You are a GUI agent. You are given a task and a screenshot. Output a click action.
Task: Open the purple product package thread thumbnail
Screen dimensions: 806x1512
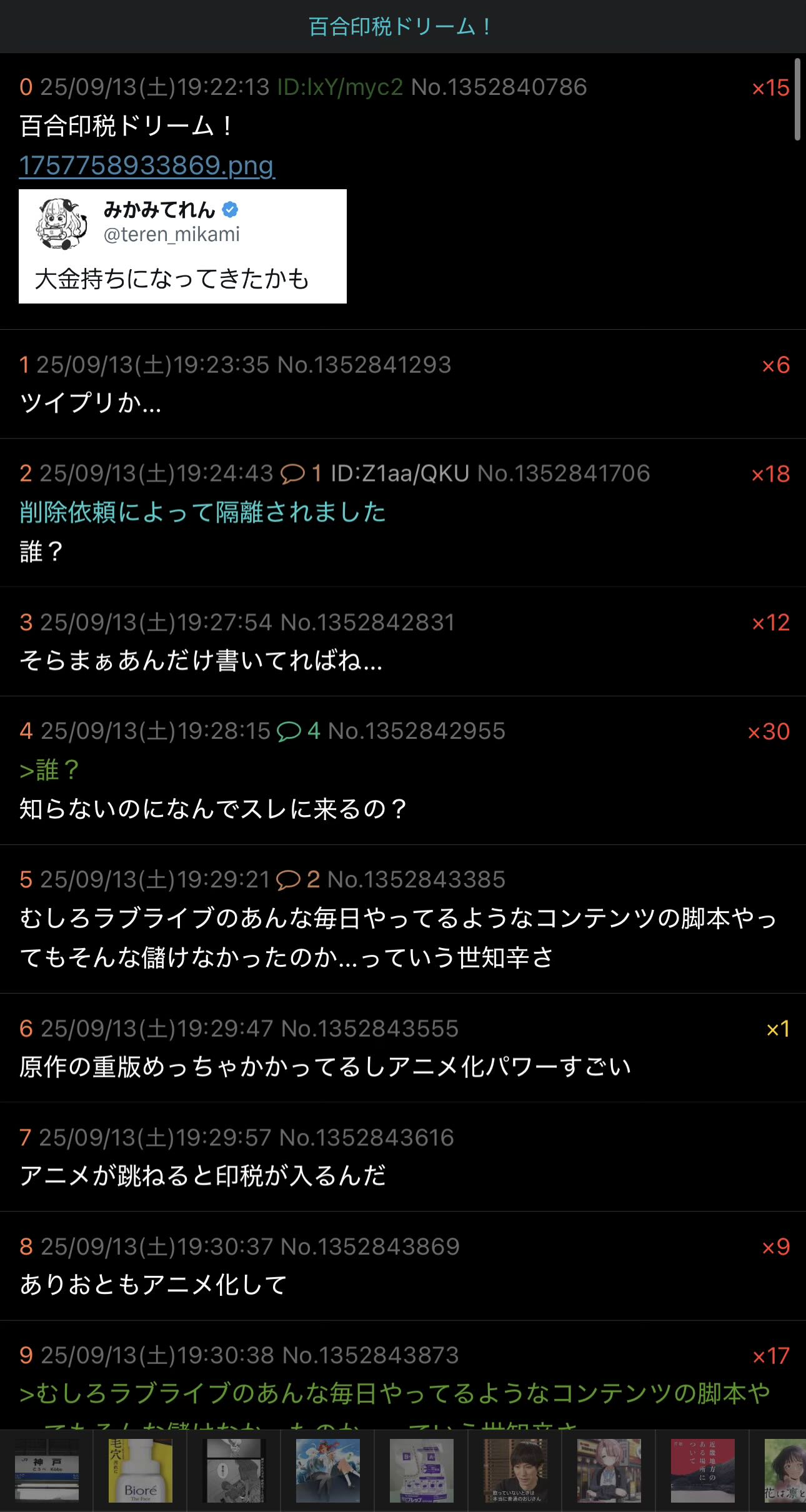coord(421,1471)
